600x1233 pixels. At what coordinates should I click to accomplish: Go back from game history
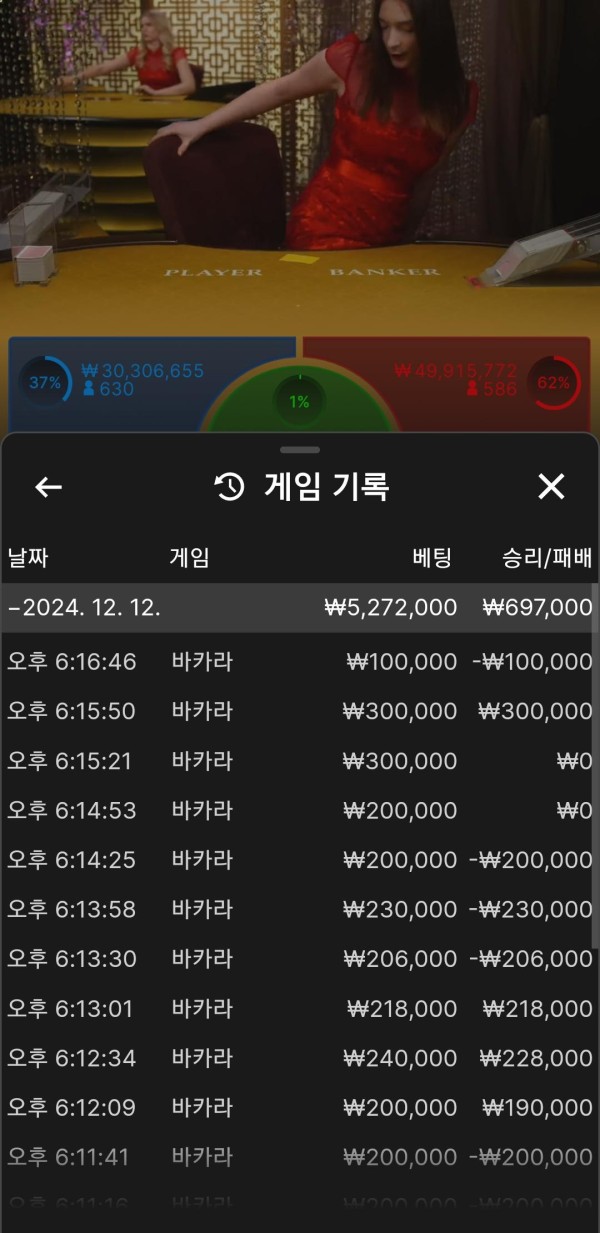(x=48, y=487)
